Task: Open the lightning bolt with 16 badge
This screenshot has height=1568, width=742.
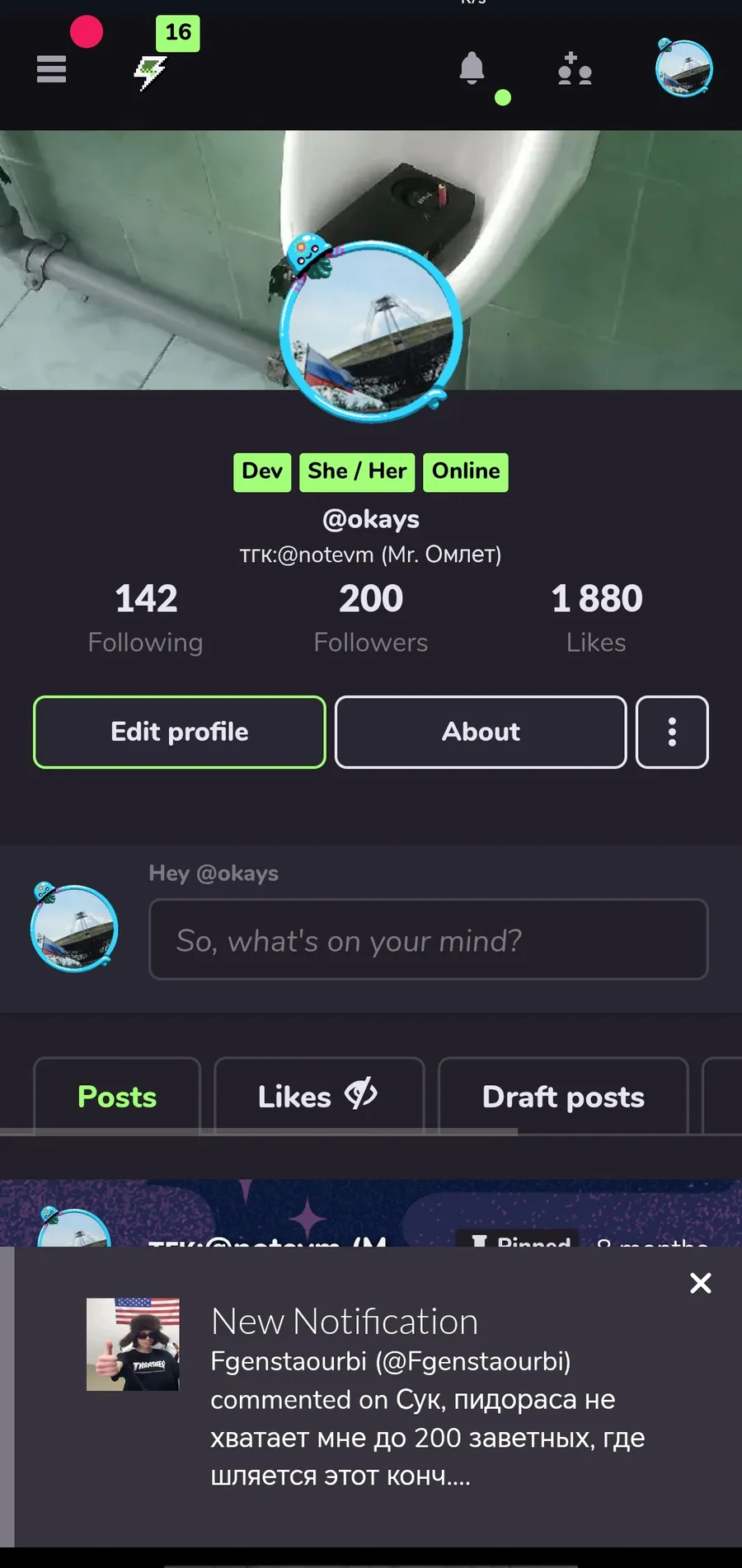Action: click(x=150, y=73)
